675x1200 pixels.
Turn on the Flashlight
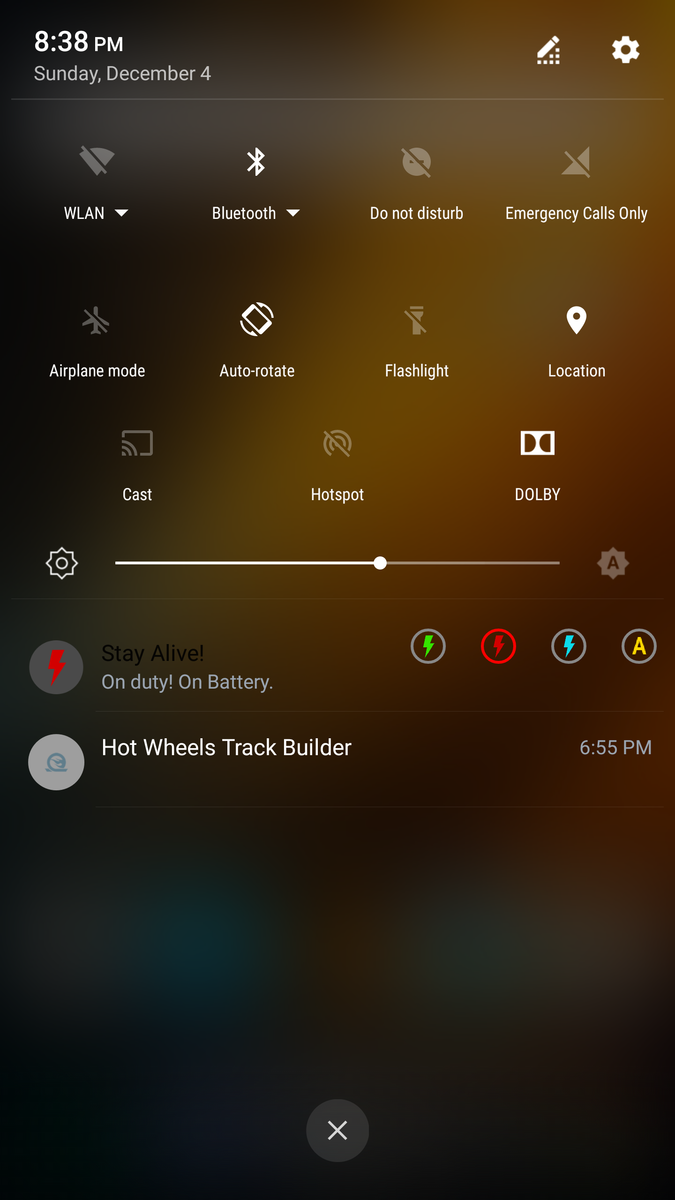[416, 321]
